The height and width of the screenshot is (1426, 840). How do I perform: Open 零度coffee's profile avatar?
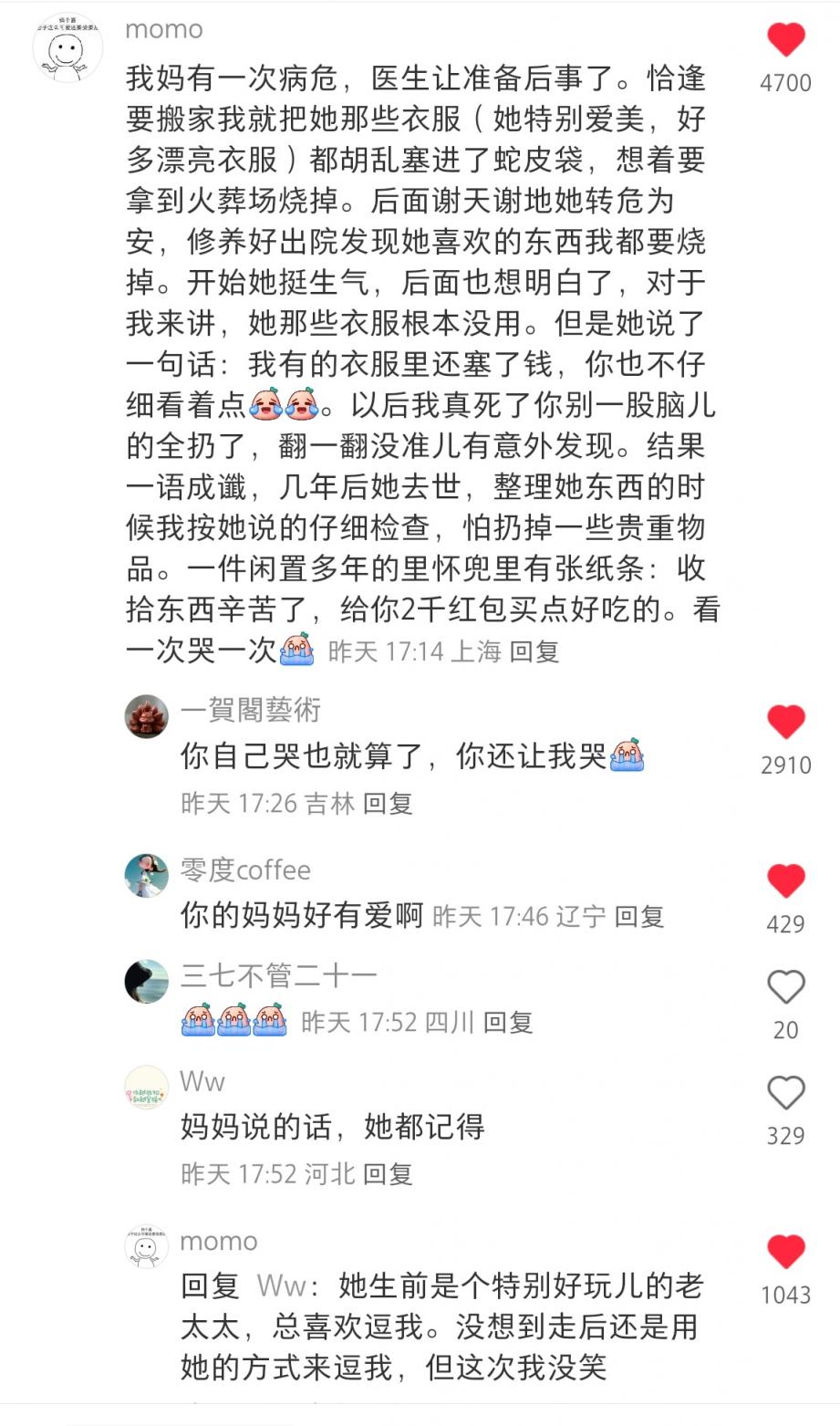click(146, 876)
